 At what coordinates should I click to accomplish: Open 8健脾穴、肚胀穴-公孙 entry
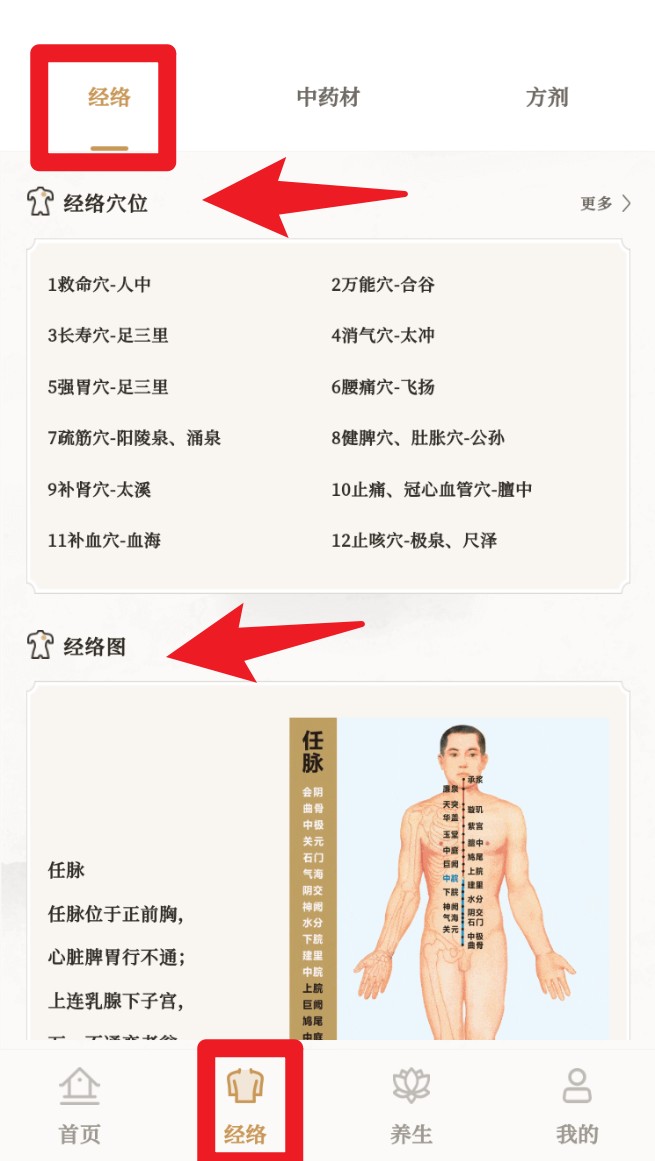coord(418,438)
